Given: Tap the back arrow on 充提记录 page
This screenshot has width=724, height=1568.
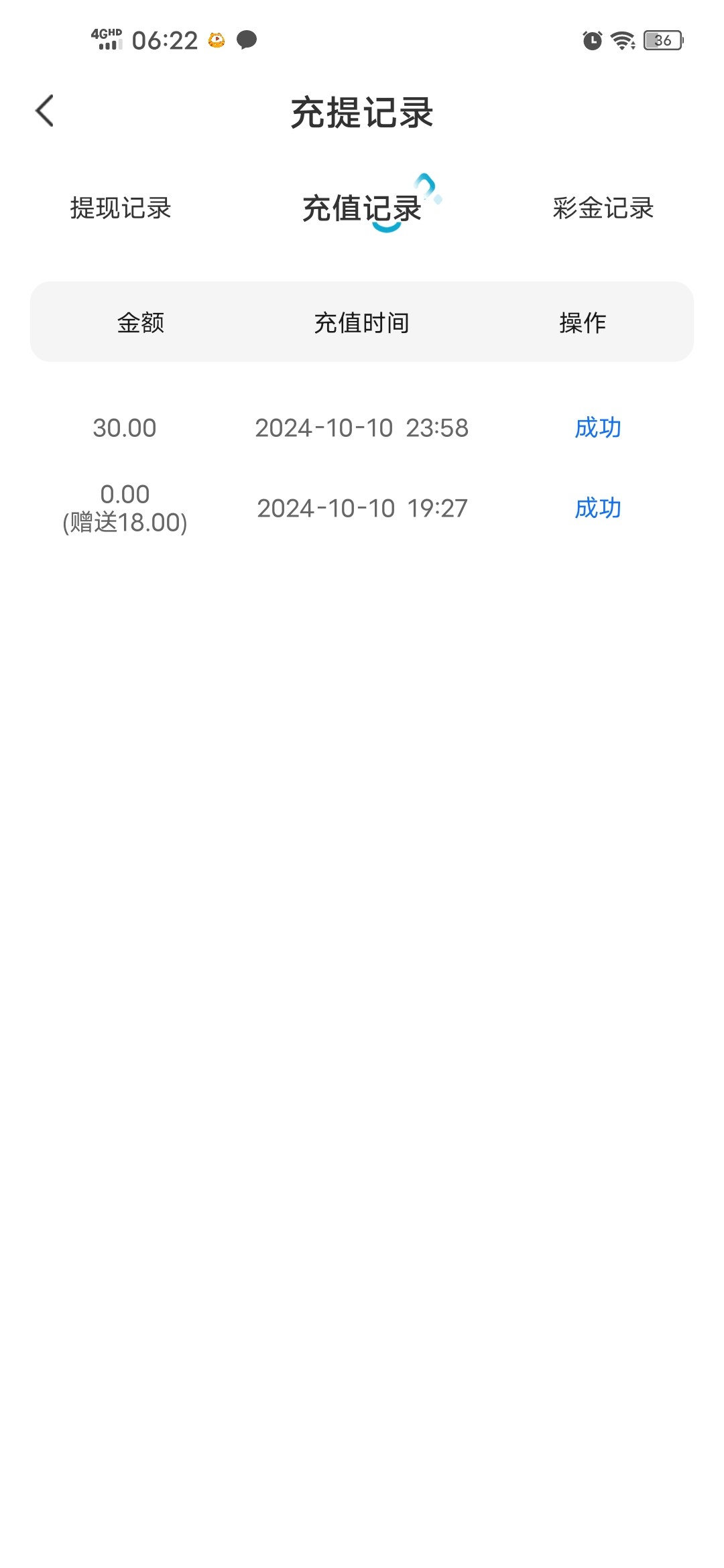Looking at the screenshot, I should tap(45, 111).
